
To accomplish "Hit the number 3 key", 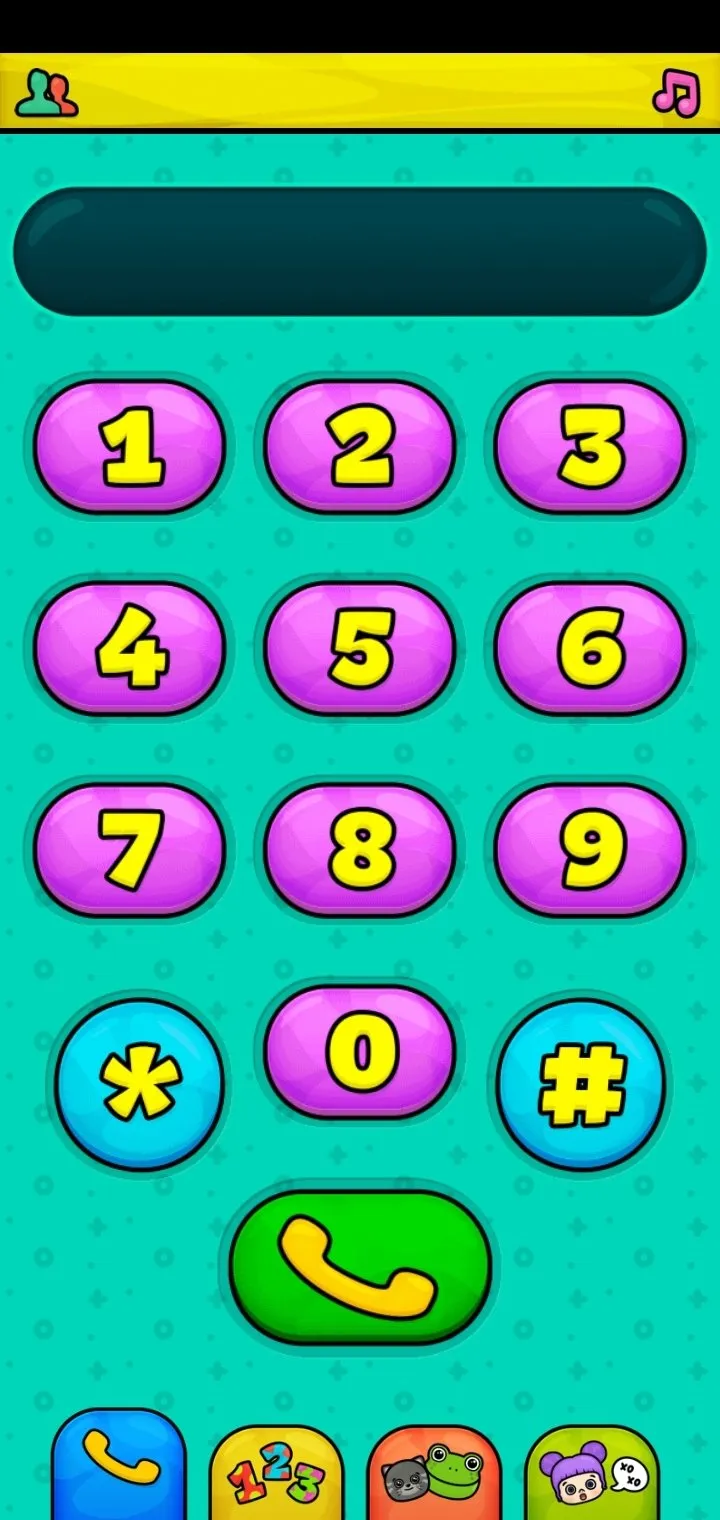I will tap(590, 446).
